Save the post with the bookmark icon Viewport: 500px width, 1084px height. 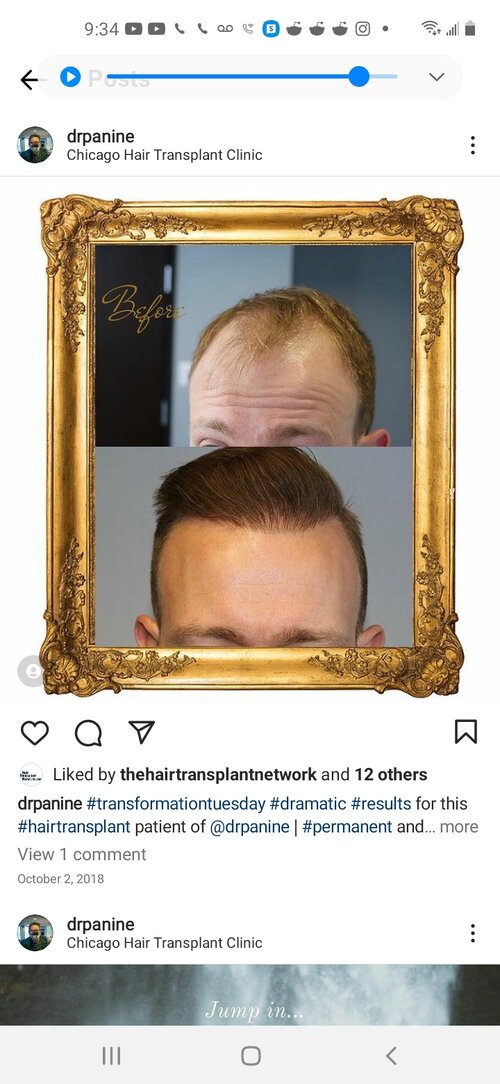tap(466, 732)
